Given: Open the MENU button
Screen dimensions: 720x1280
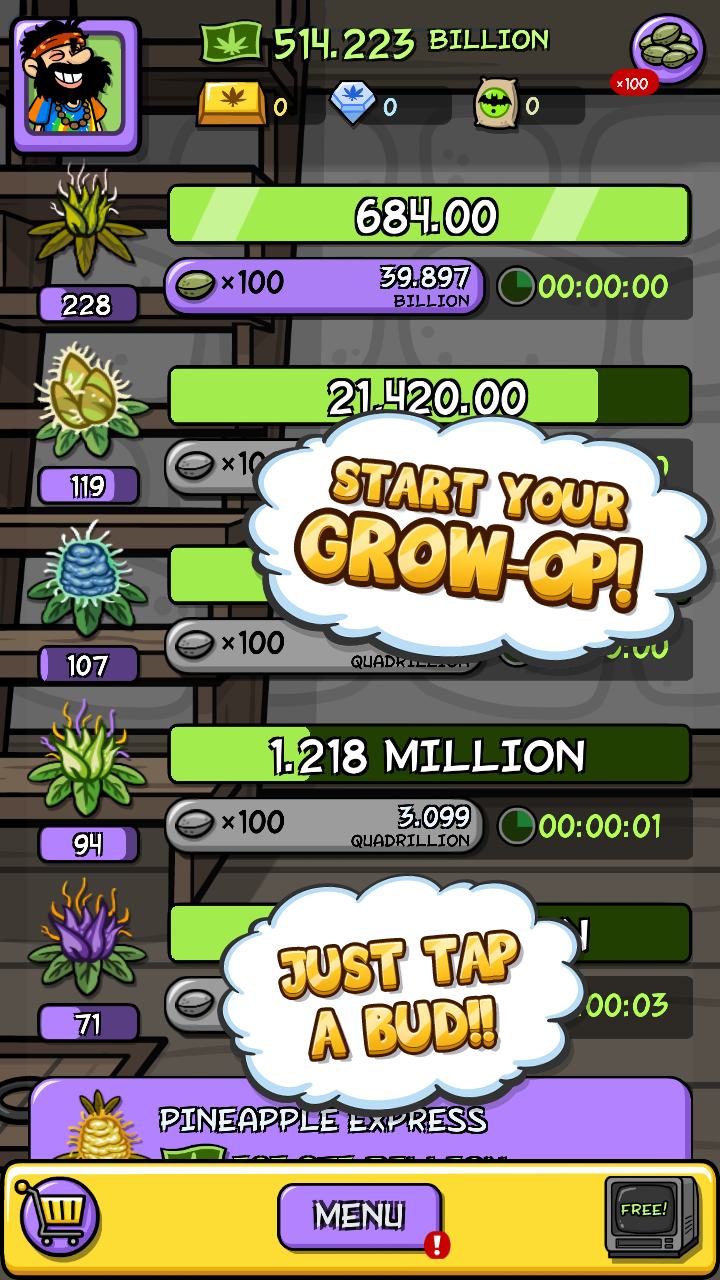Looking at the screenshot, I should (x=360, y=1216).
